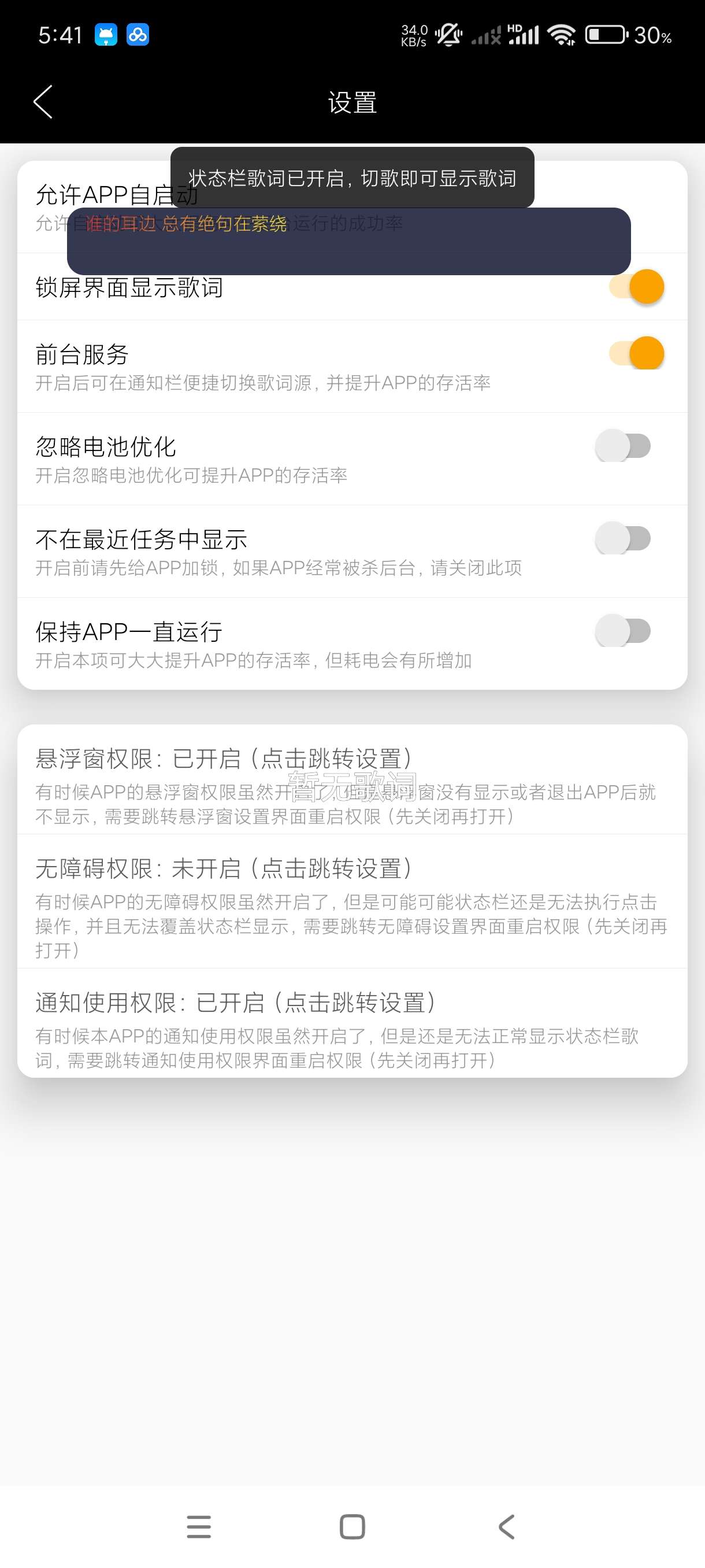Go back from the 设置 screen

click(43, 102)
